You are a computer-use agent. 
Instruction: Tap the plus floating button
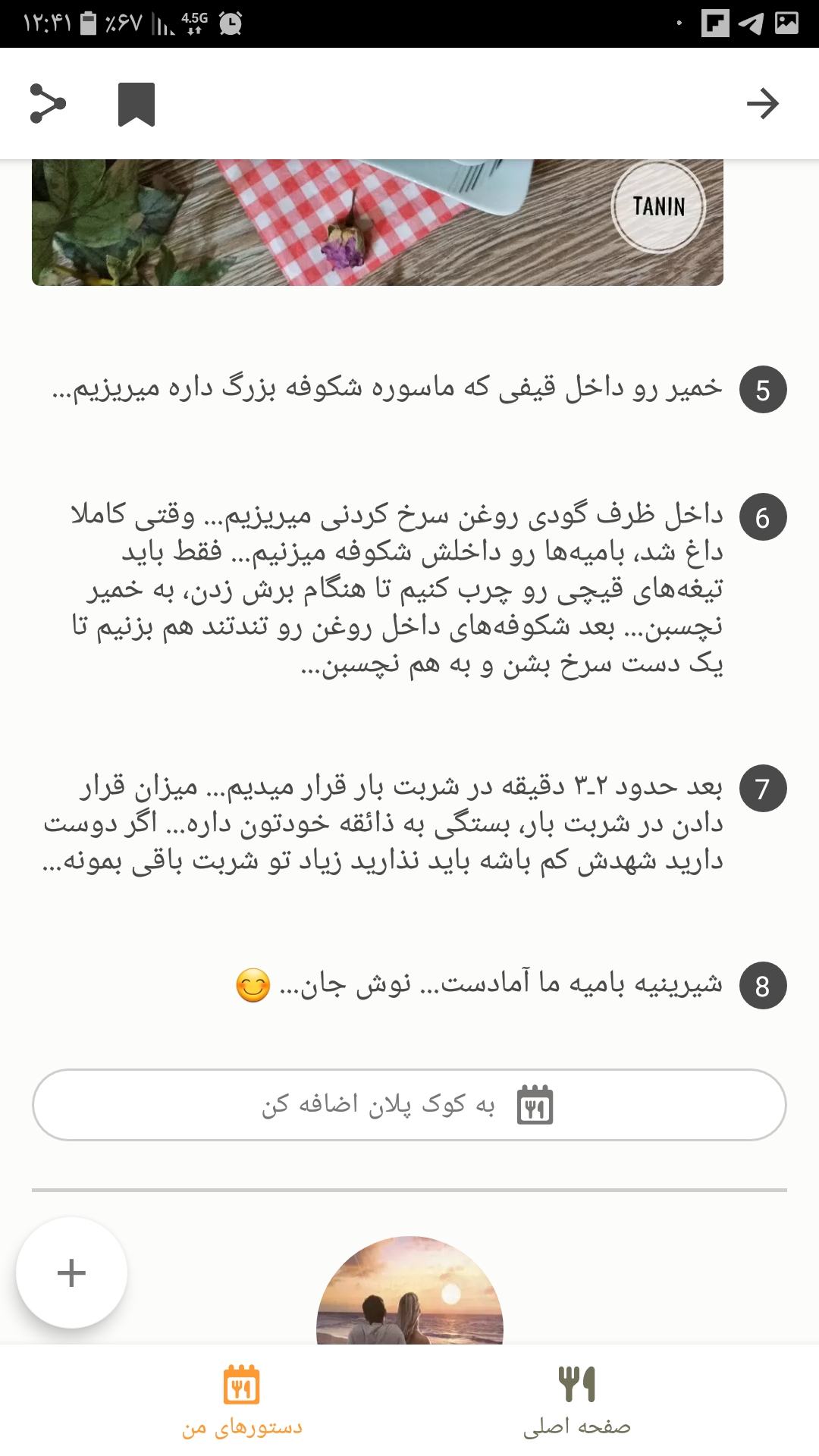[72, 1272]
